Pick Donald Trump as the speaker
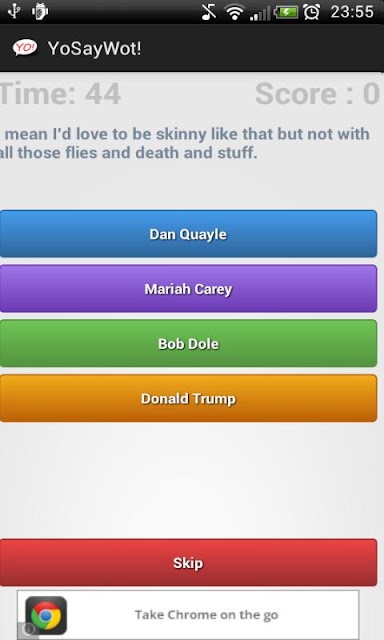This screenshot has height=640, width=384. [188, 398]
